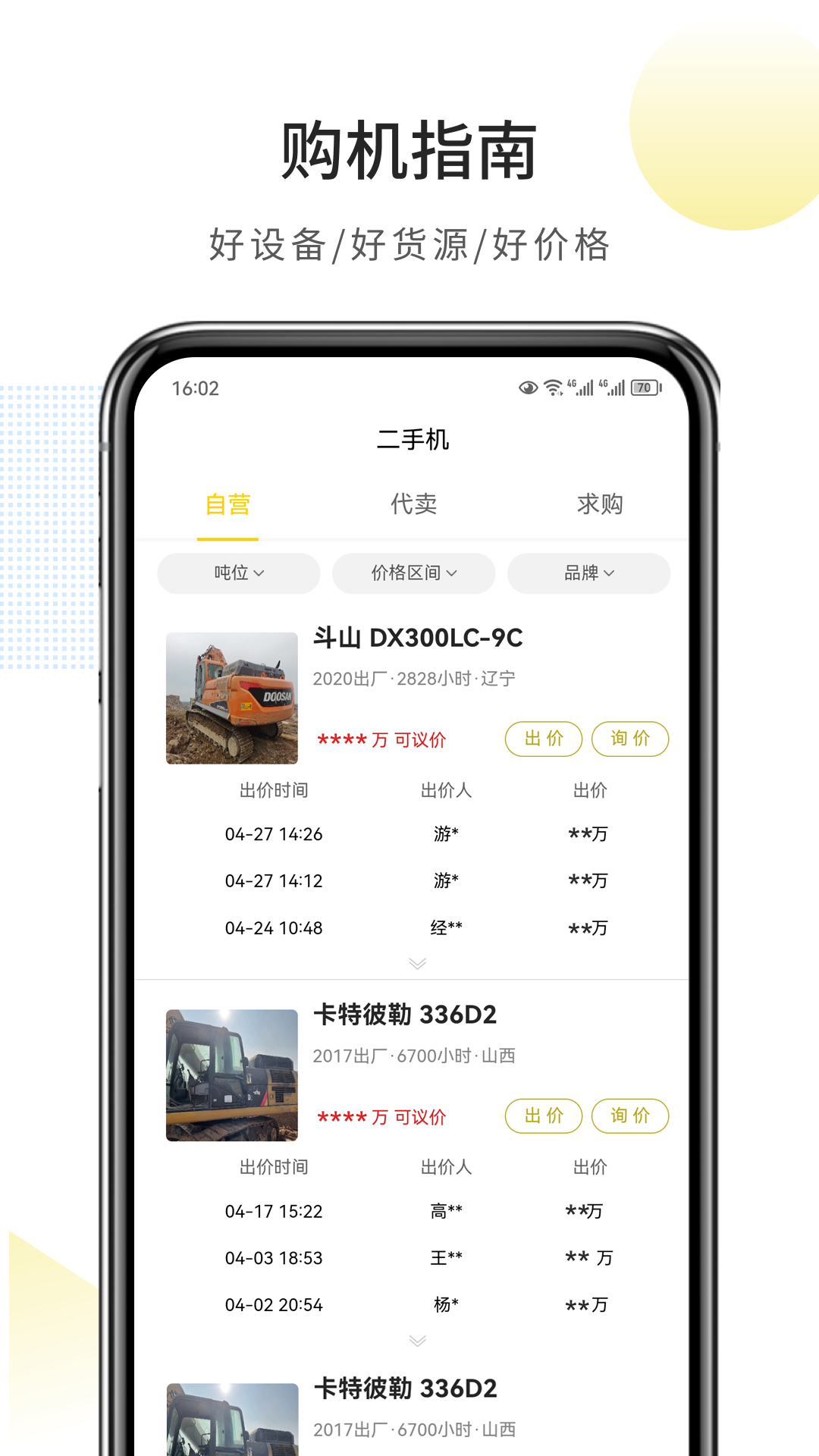Image resolution: width=819 pixels, height=1456 pixels.
Task: Click 出价 button on the CAT 336D2
Action: pyautogui.click(x=544, y=1116)
